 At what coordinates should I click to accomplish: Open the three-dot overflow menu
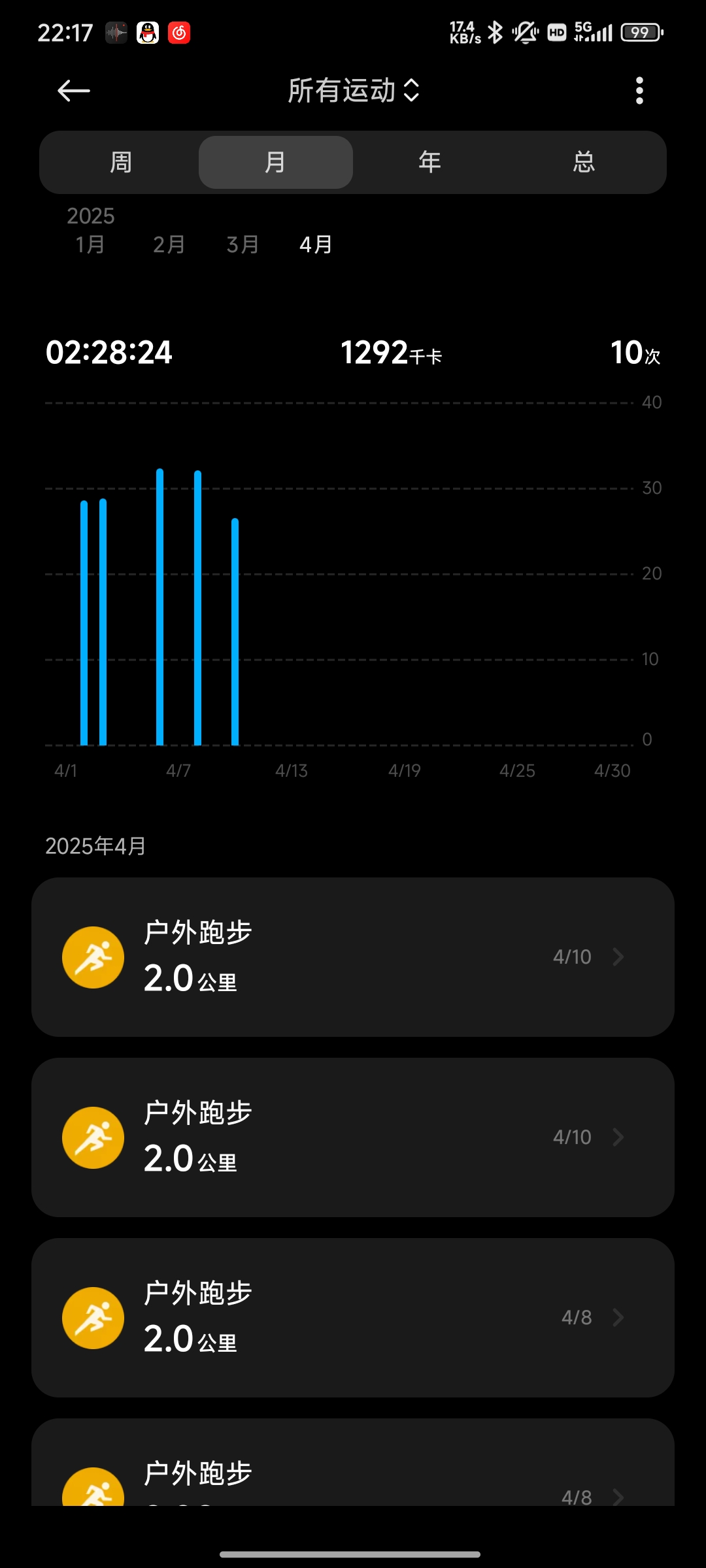(x=639, y=91)
